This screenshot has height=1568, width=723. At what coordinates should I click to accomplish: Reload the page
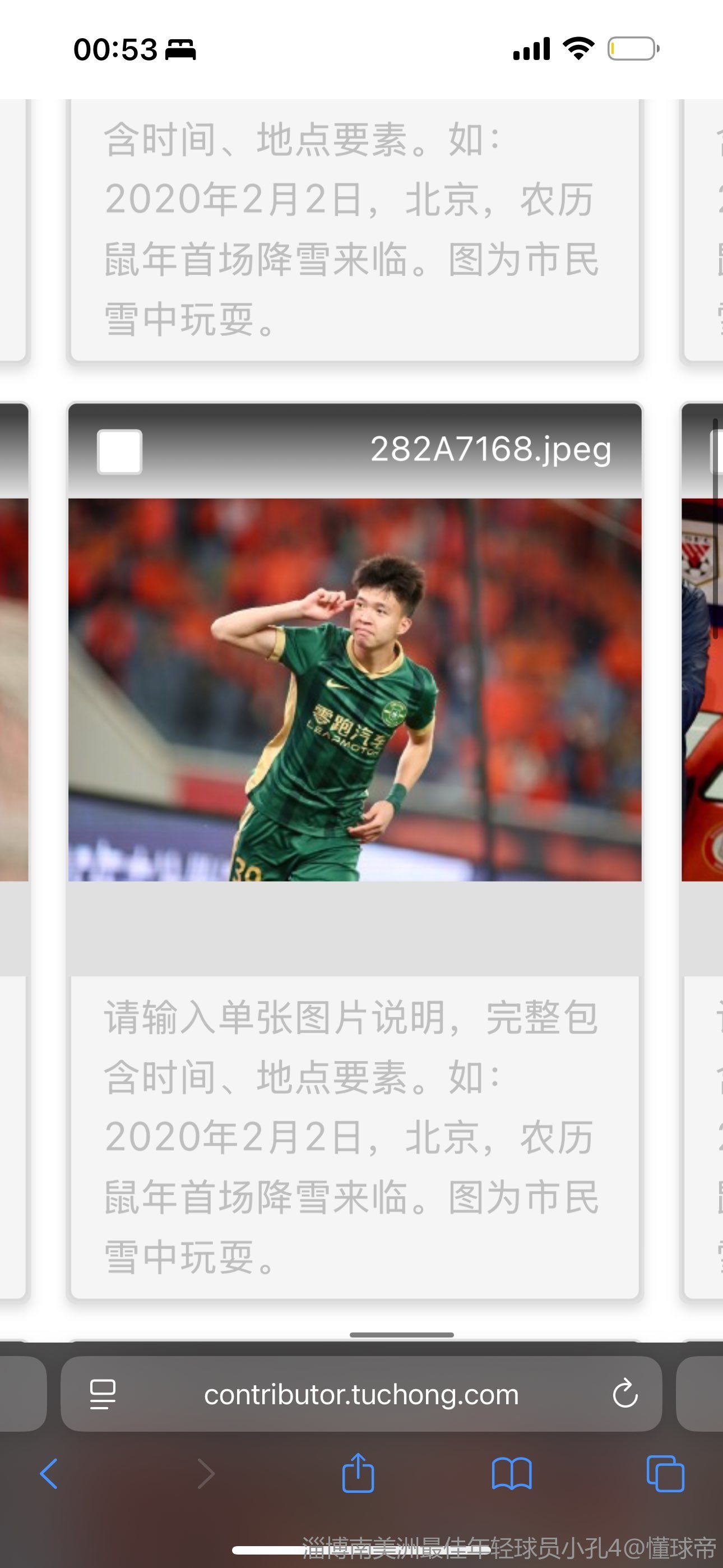coord(624,1394)
